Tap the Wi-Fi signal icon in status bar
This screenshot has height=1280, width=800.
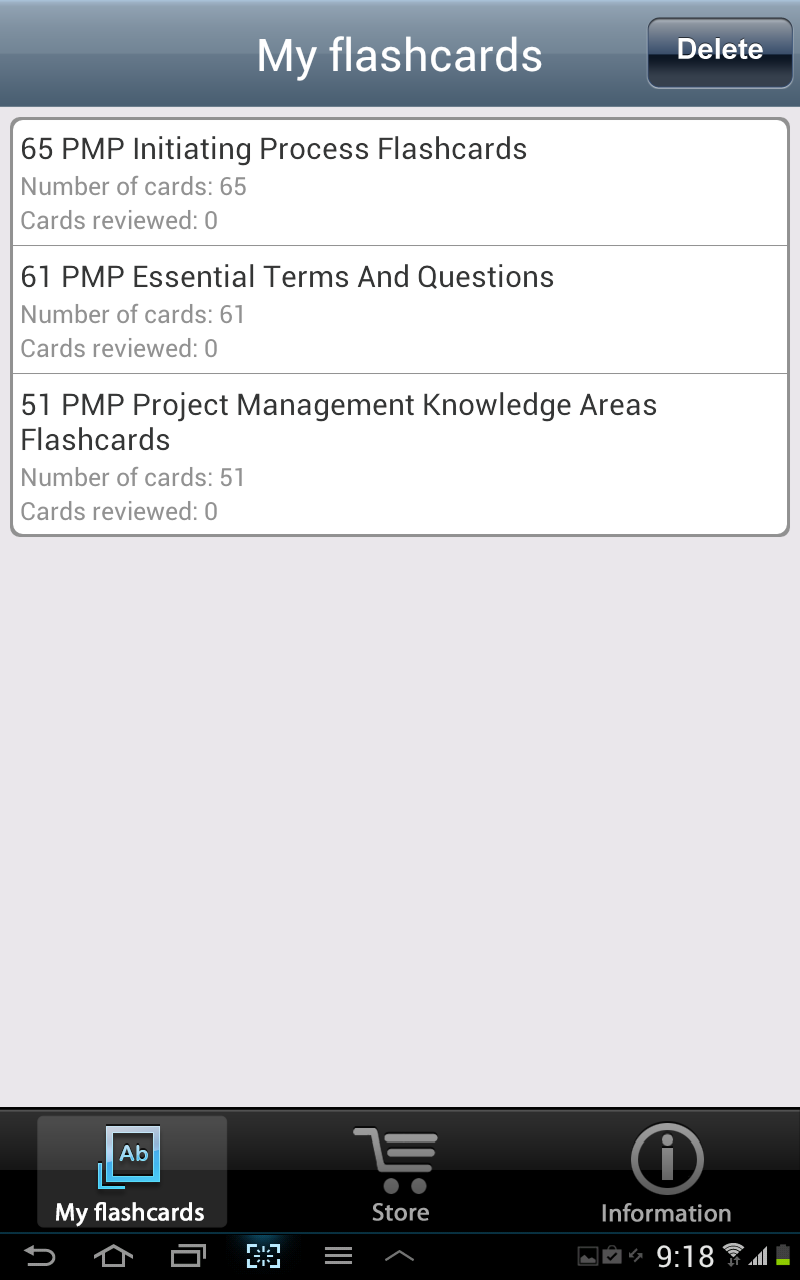[733, 1253]
